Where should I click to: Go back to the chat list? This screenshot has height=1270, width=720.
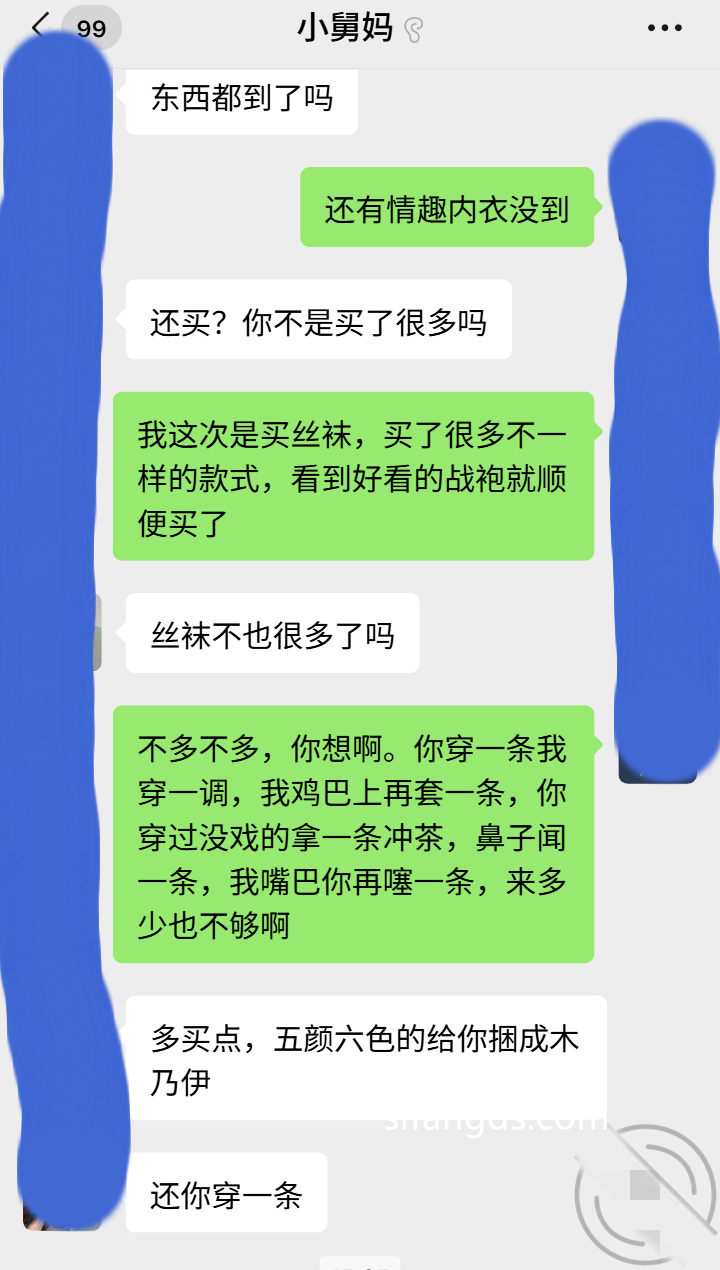[x=40, y=27]
